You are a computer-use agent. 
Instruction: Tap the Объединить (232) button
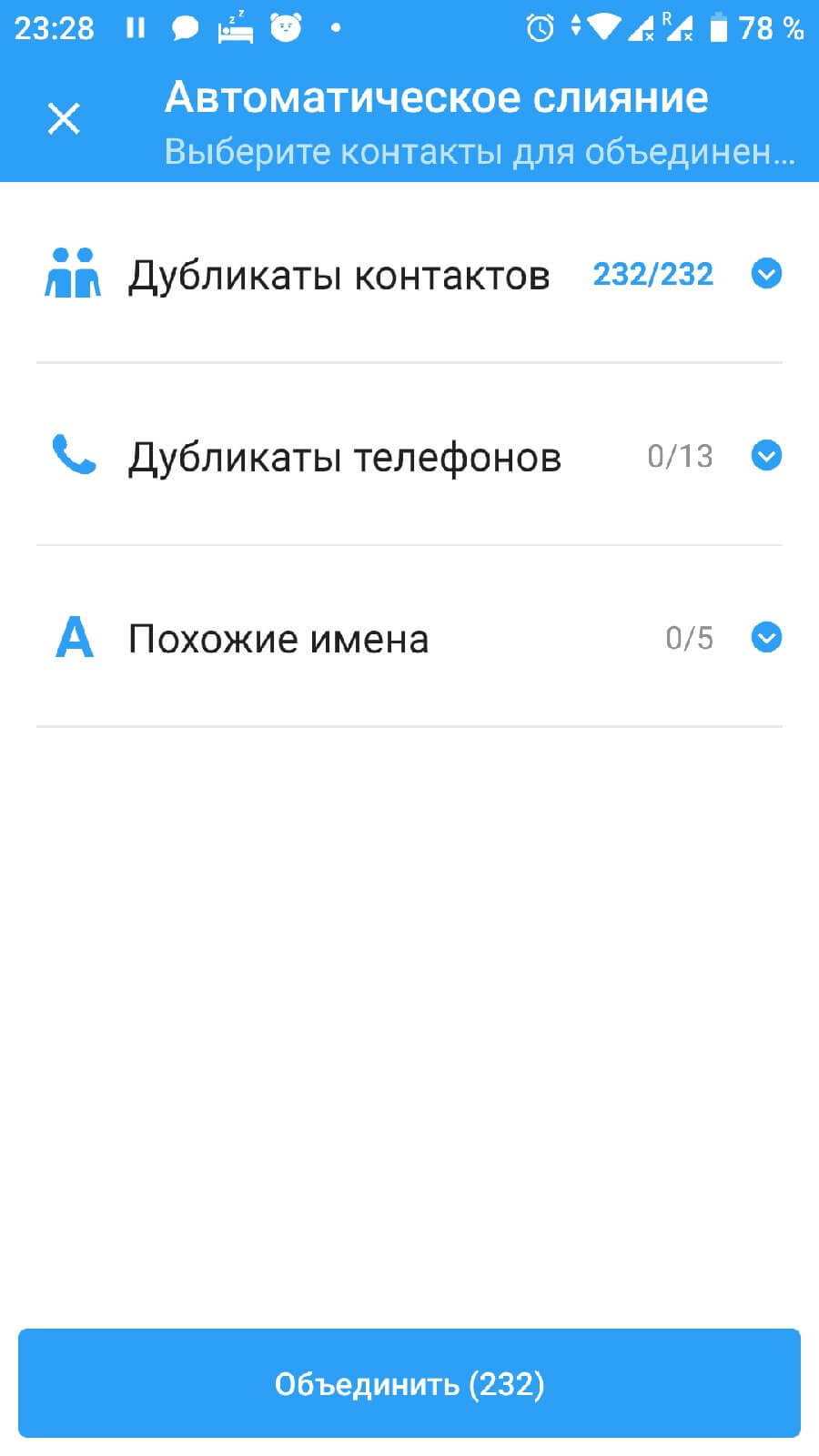point(409,1383)
